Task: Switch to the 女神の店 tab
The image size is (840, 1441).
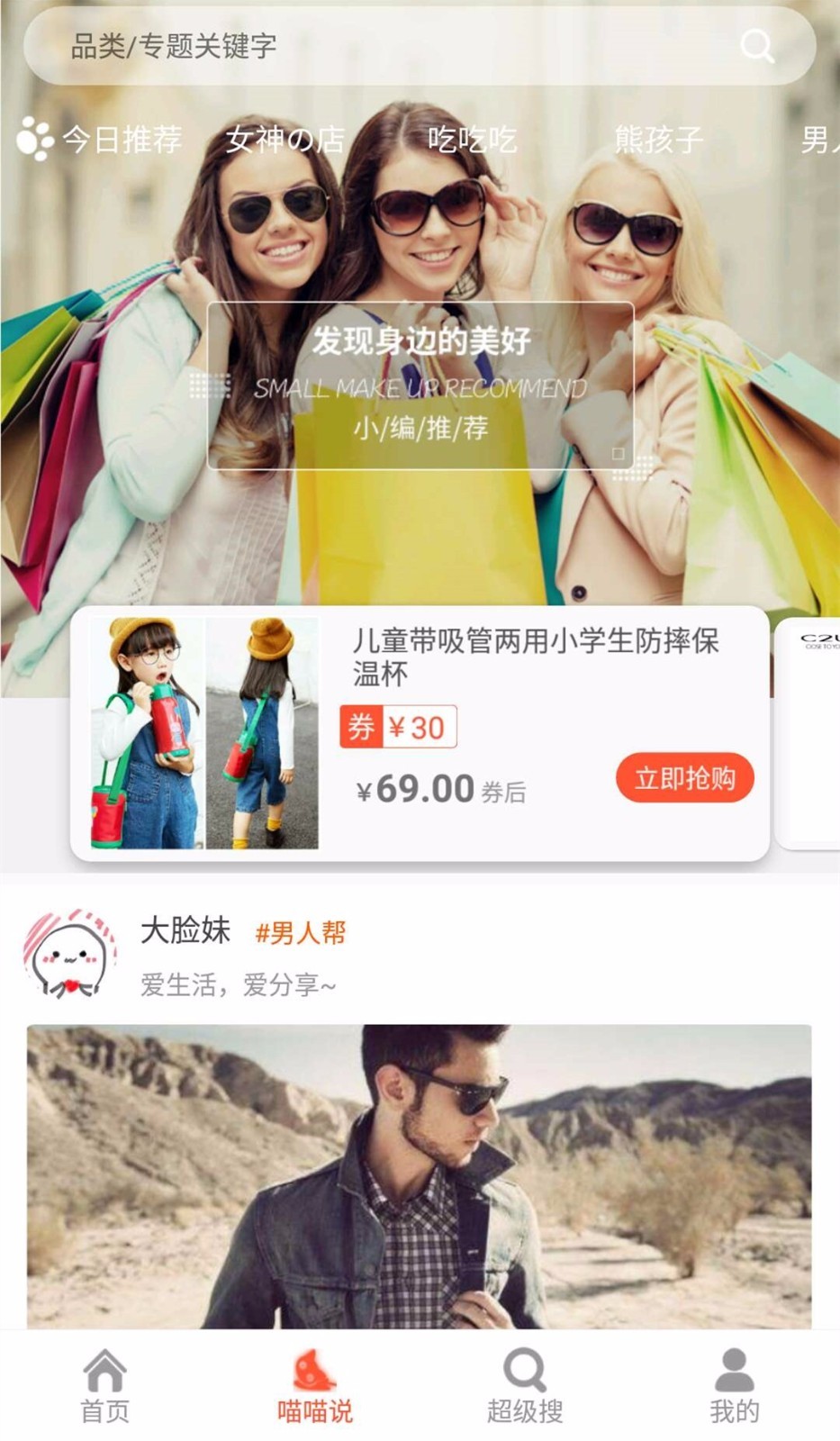Action: [x=285, y=140]
